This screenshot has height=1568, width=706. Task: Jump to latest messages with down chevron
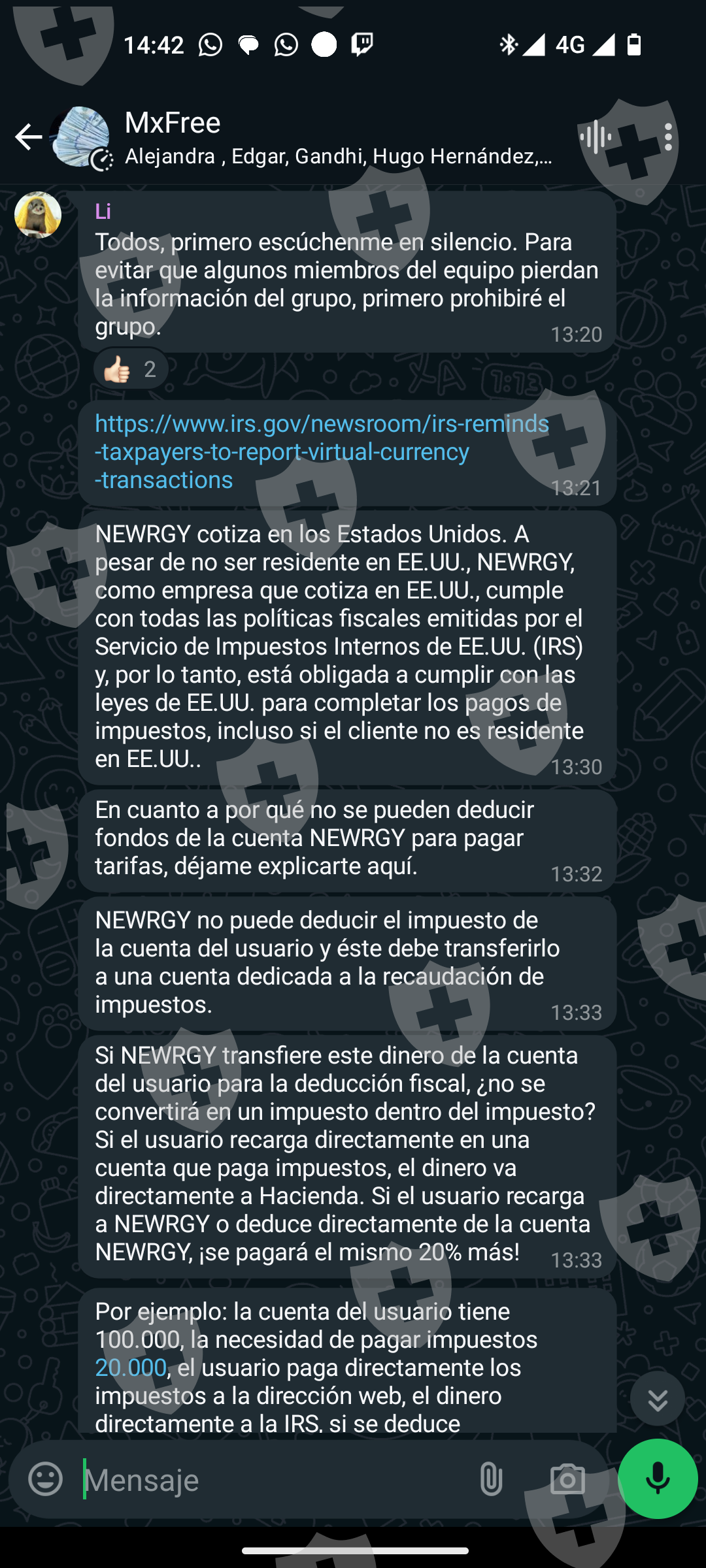coord(658,1400)
